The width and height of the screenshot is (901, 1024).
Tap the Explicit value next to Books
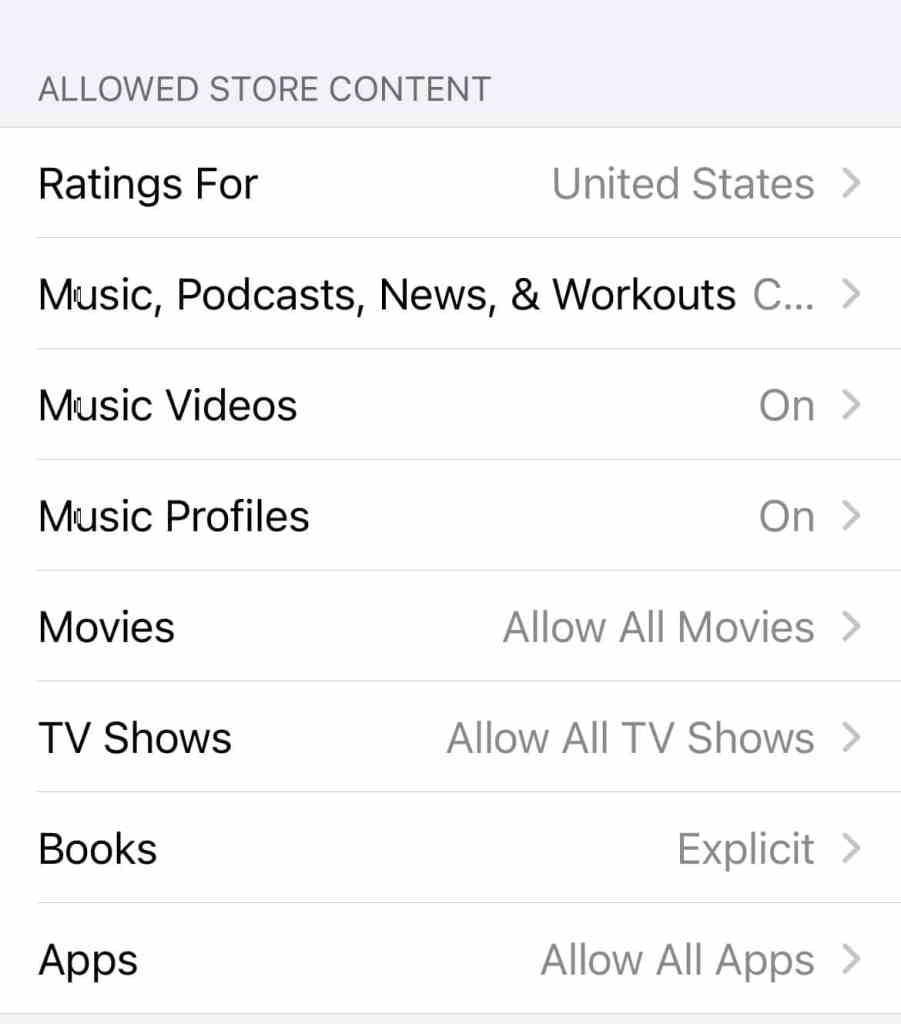[x=746, y=848]
